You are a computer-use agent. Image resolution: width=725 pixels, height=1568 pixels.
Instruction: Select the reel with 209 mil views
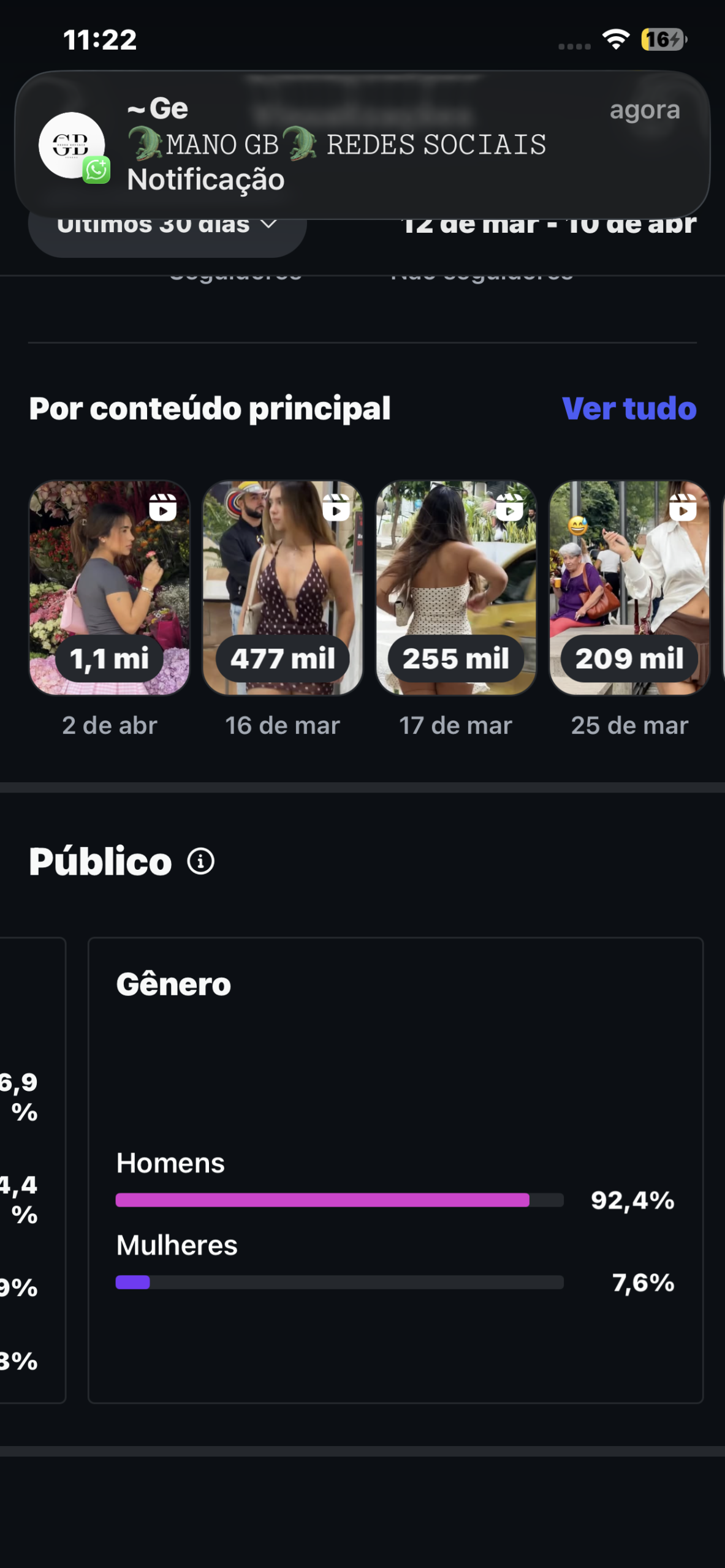[629, 587]
